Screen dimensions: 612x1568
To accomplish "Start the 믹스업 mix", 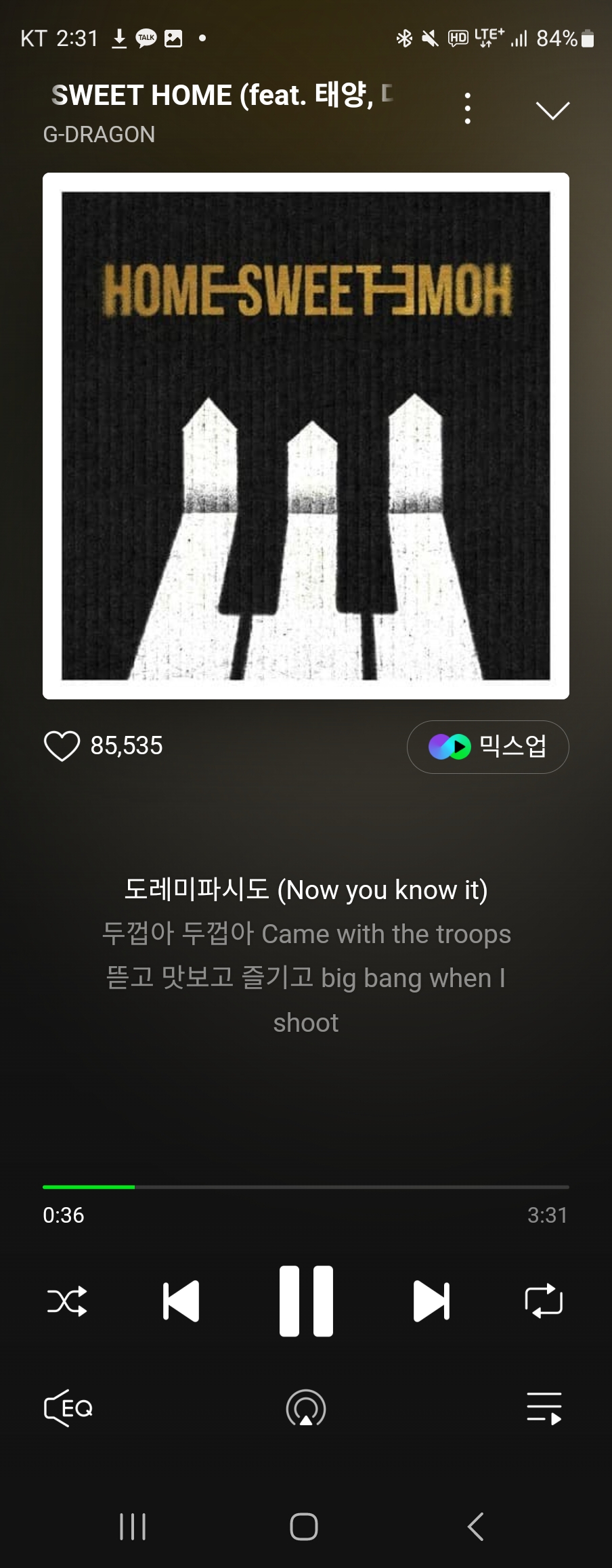I will [487, 747].
